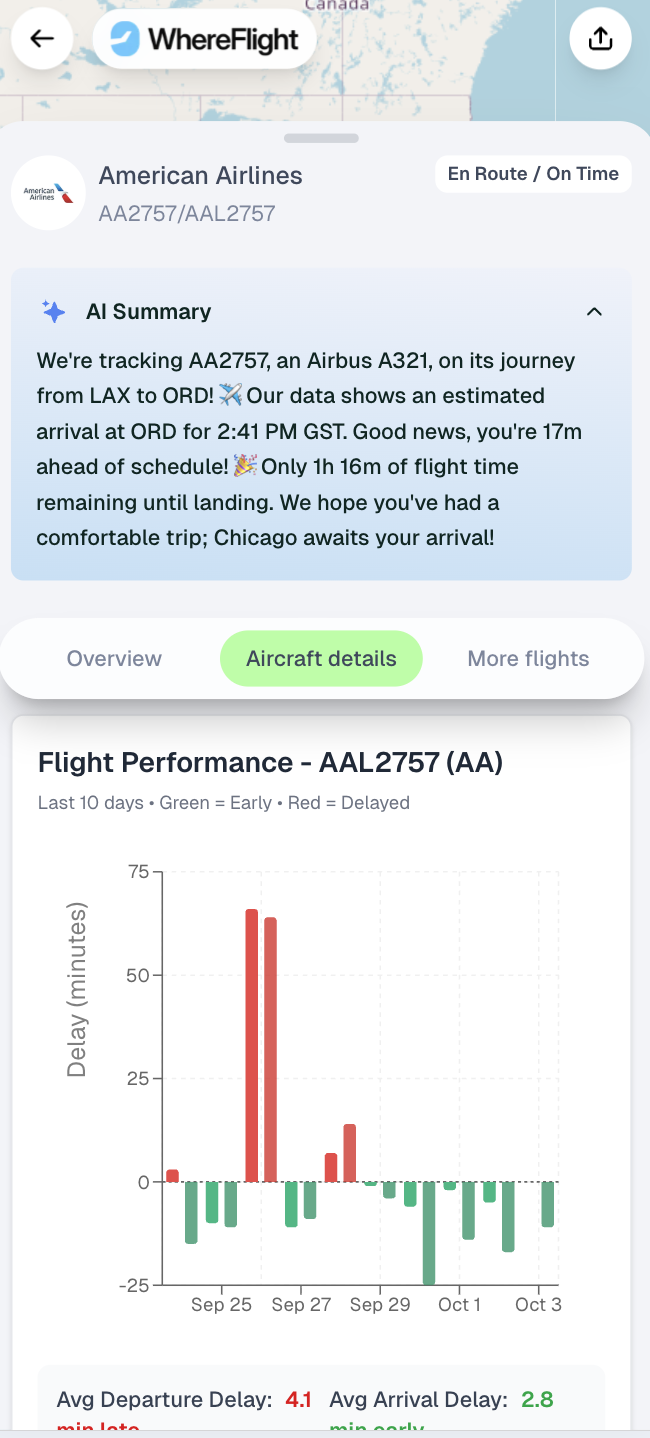Screen dimensions: 650x1438
Task: Switch to the Overview tab
Action: (x=114, y=659)
